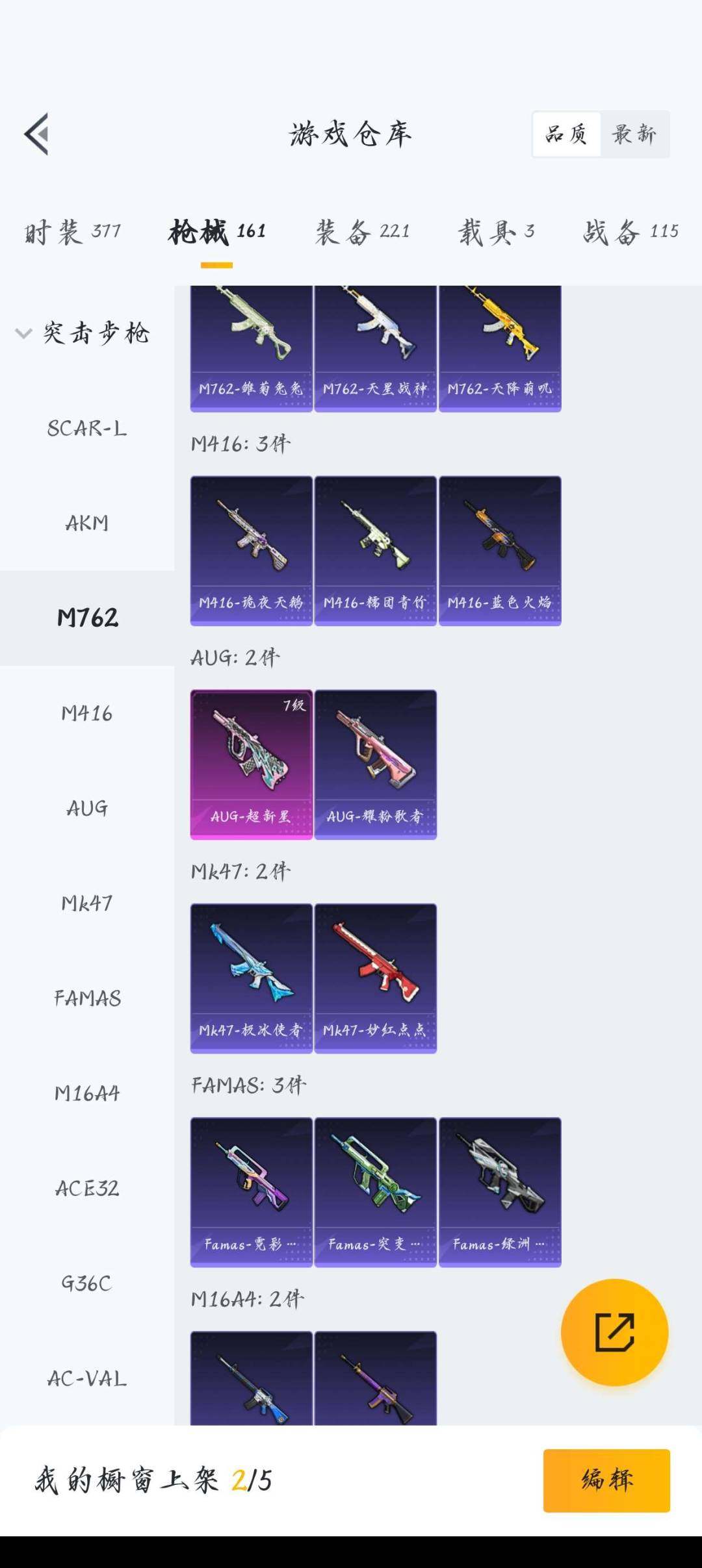Select G36C in the side list
The image size is (702, 1568).
(x=87, y=1283)
